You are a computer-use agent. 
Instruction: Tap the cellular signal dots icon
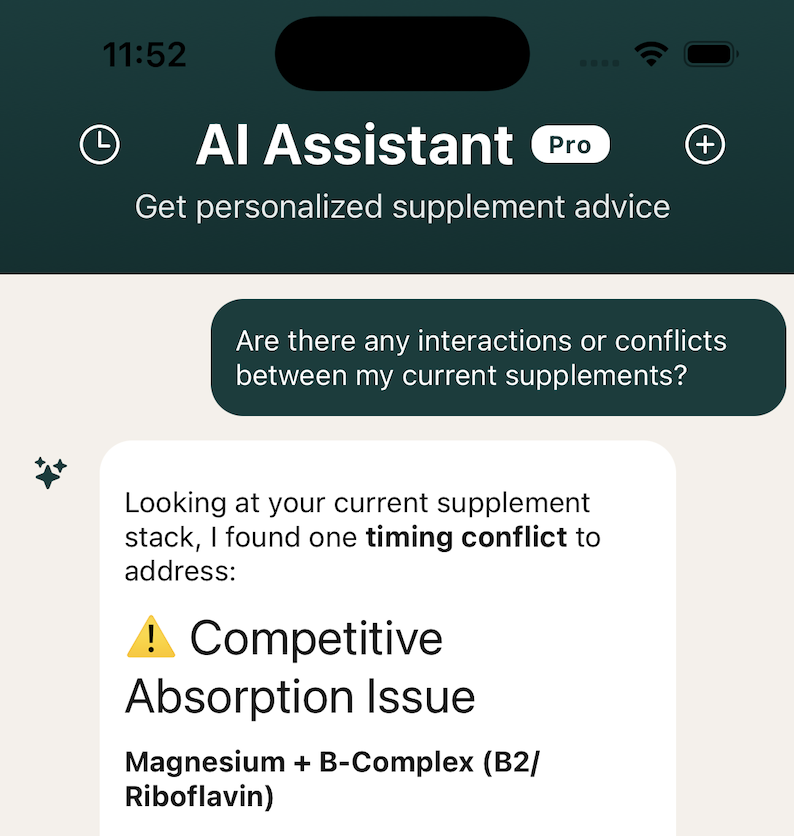pyautogui.click(x=599, y=62)
